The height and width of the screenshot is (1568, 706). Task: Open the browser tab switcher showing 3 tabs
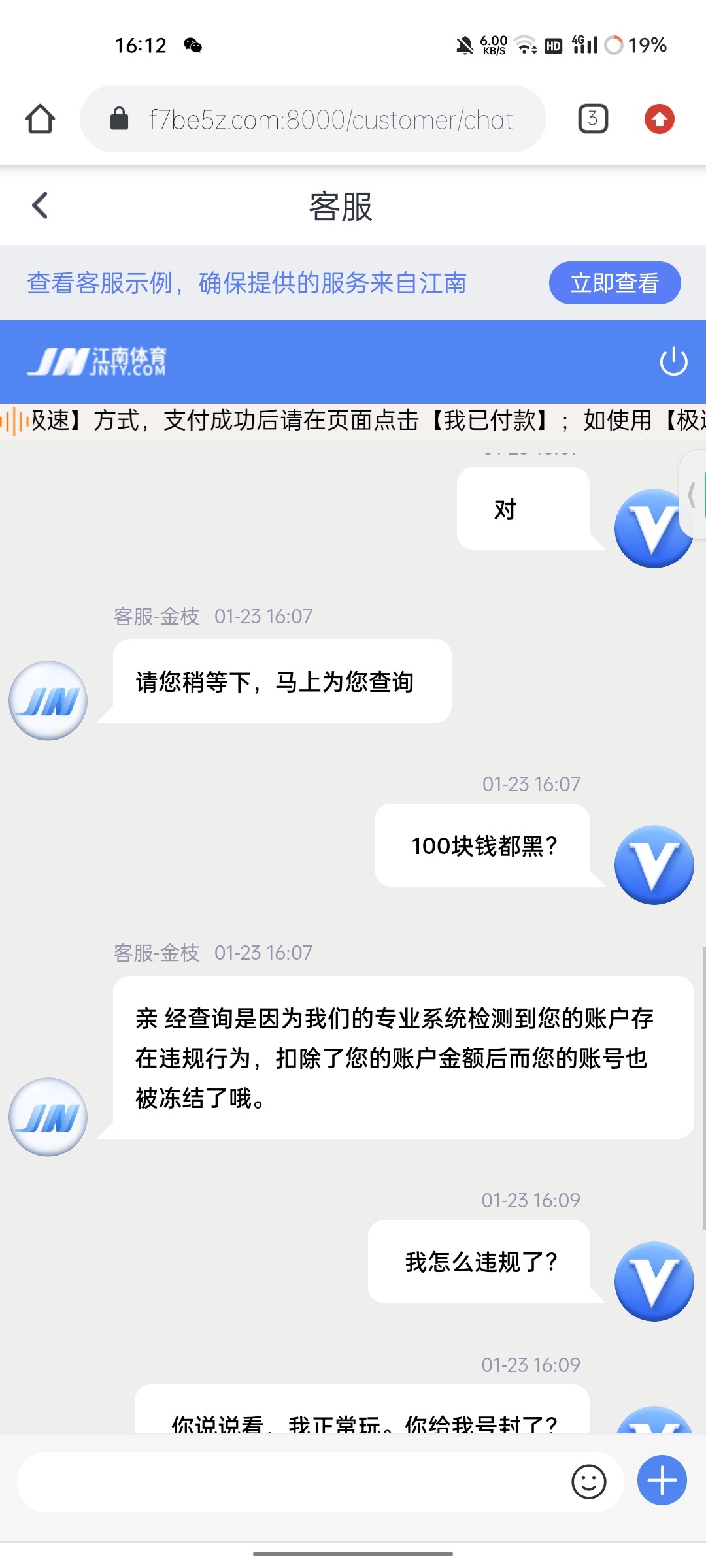tap(592, 119)
